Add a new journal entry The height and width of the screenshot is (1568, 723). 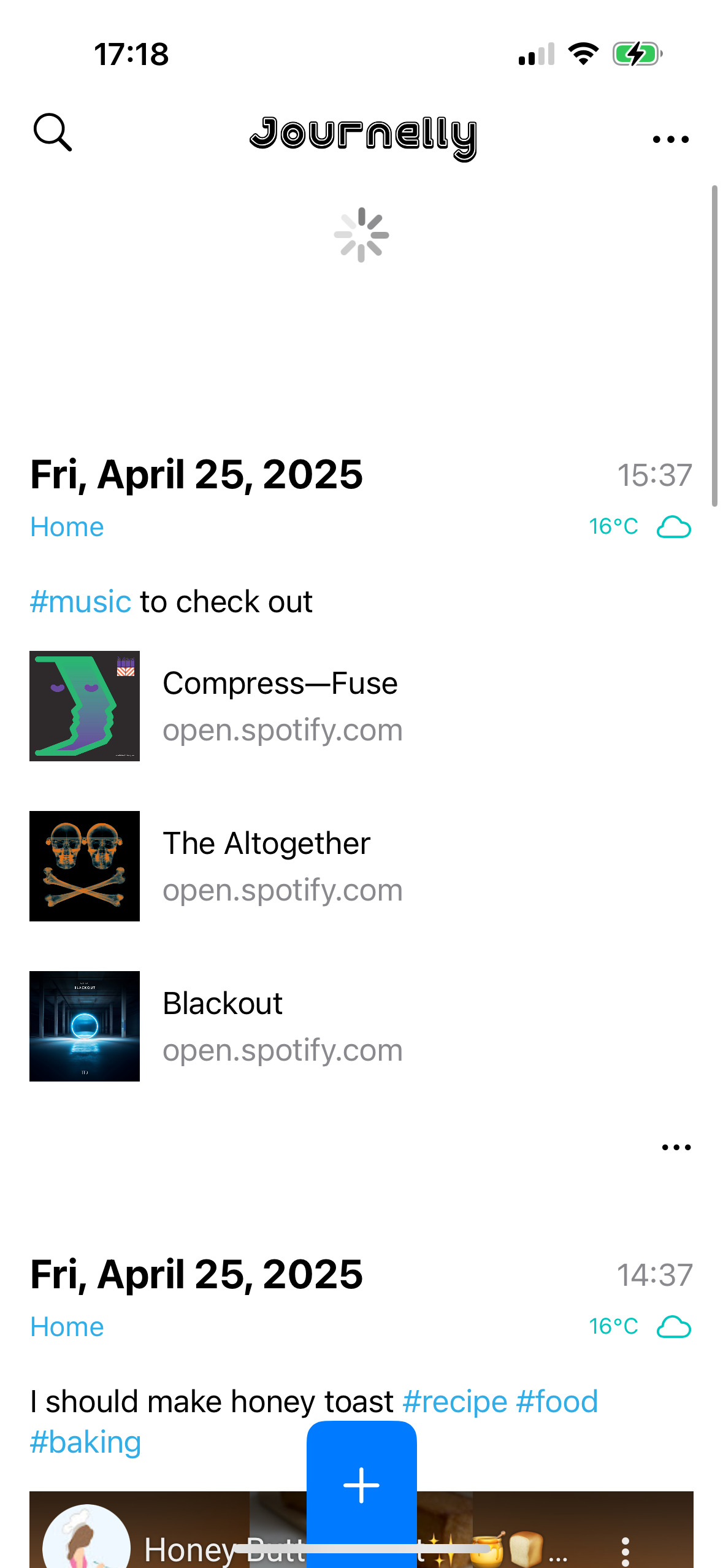[361, 1486]
